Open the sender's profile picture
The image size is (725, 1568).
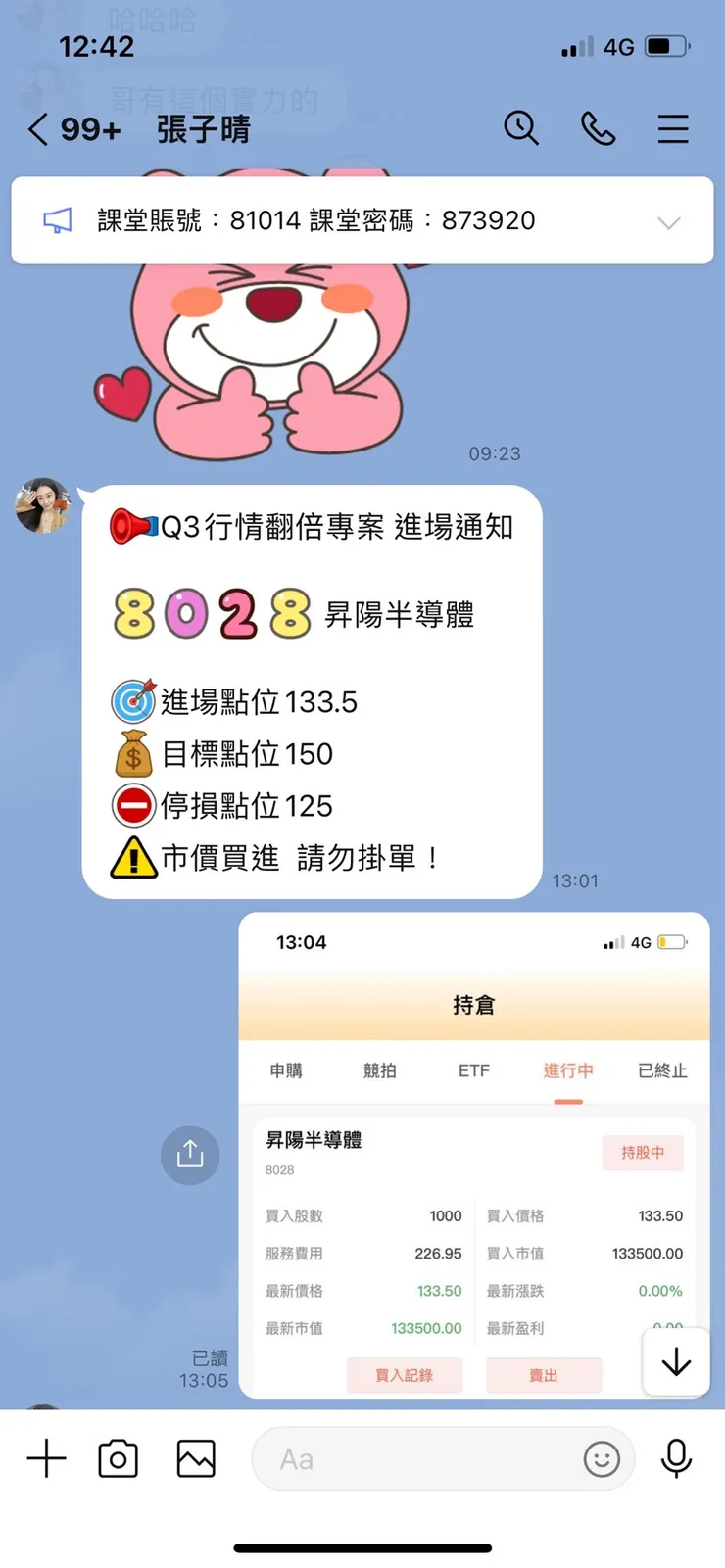[x=41, y=506]
